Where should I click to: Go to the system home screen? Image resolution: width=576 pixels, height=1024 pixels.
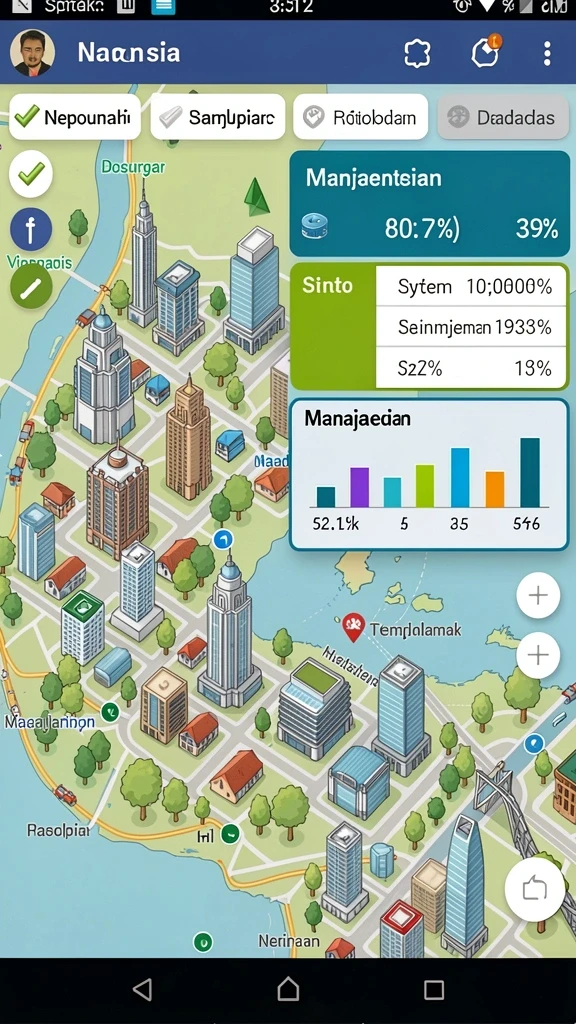tap(288, 989)
